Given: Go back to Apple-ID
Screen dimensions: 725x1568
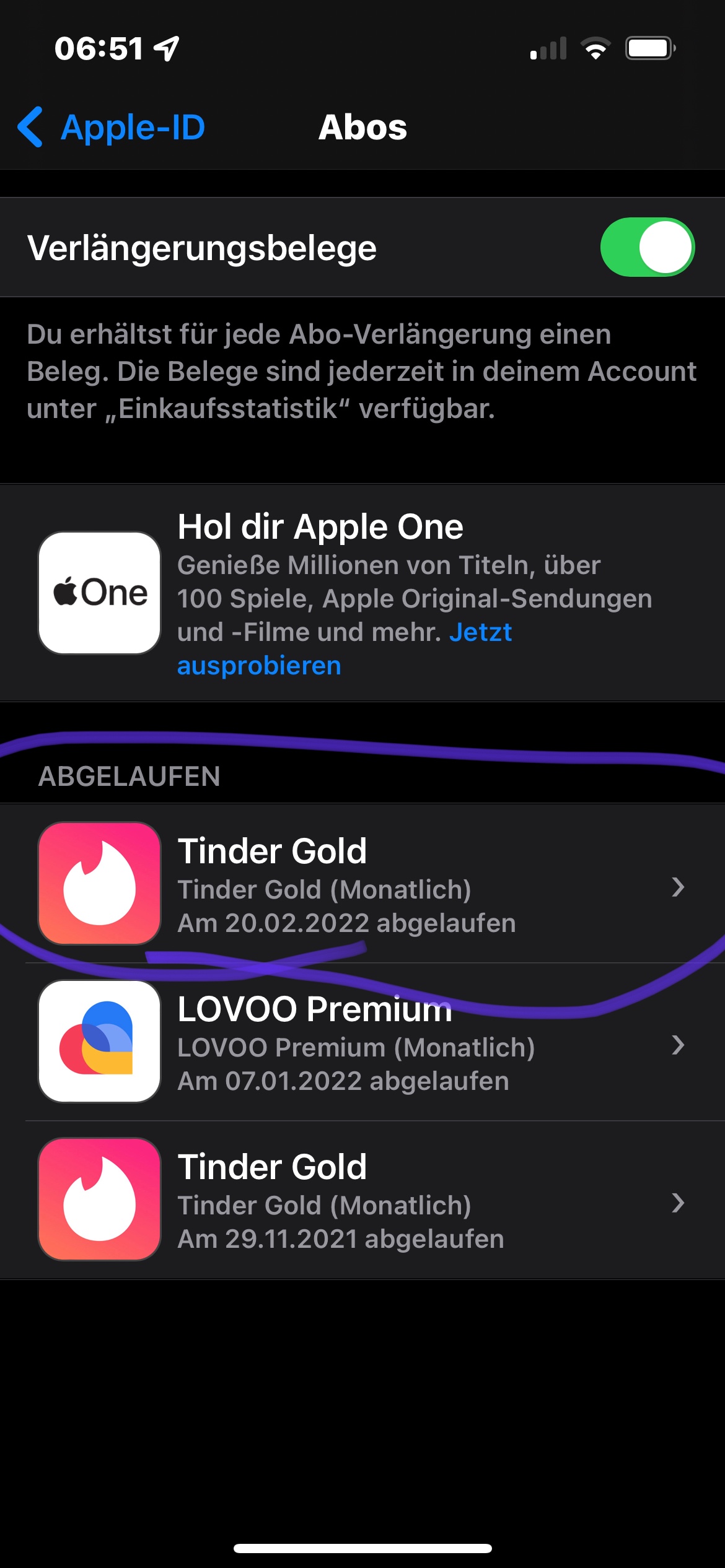Looking at the screenshot, I should [112, 128].
